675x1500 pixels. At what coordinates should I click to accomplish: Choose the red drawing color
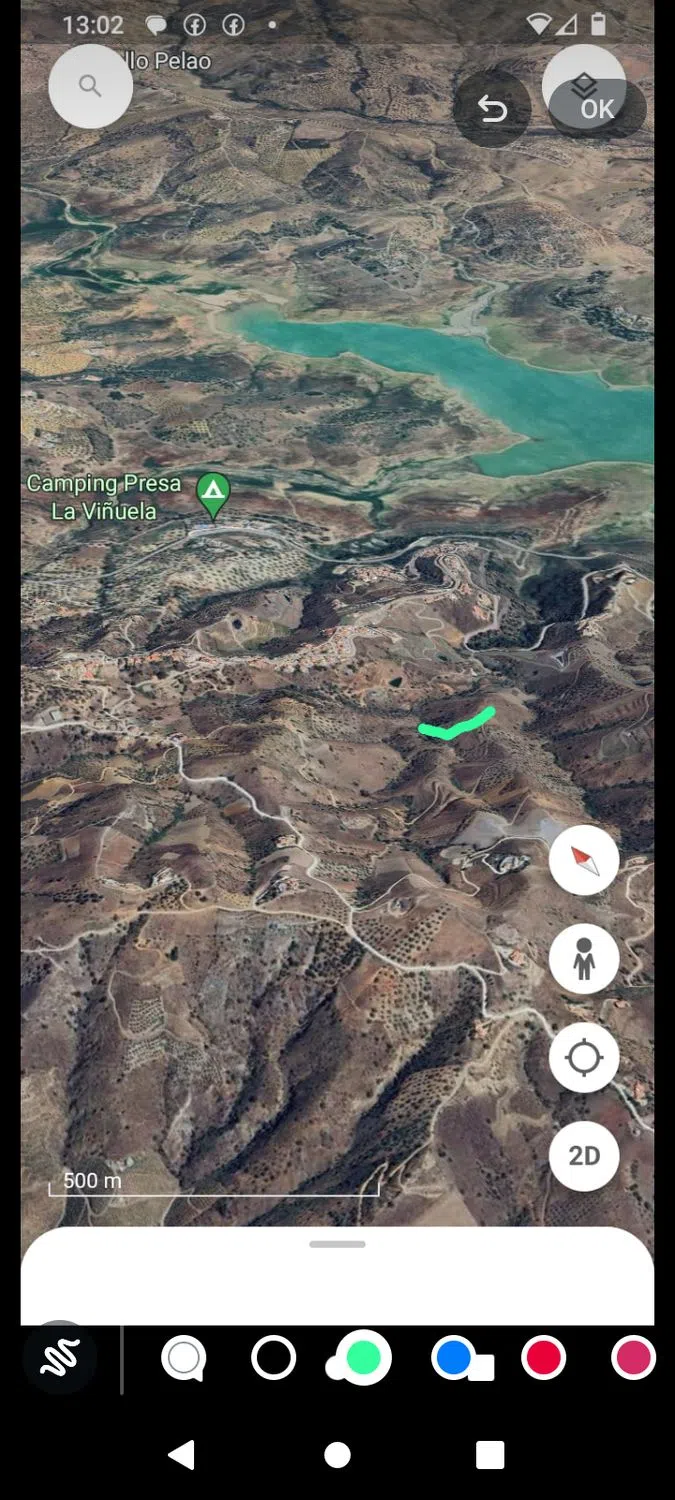(x=543, y=1358)
